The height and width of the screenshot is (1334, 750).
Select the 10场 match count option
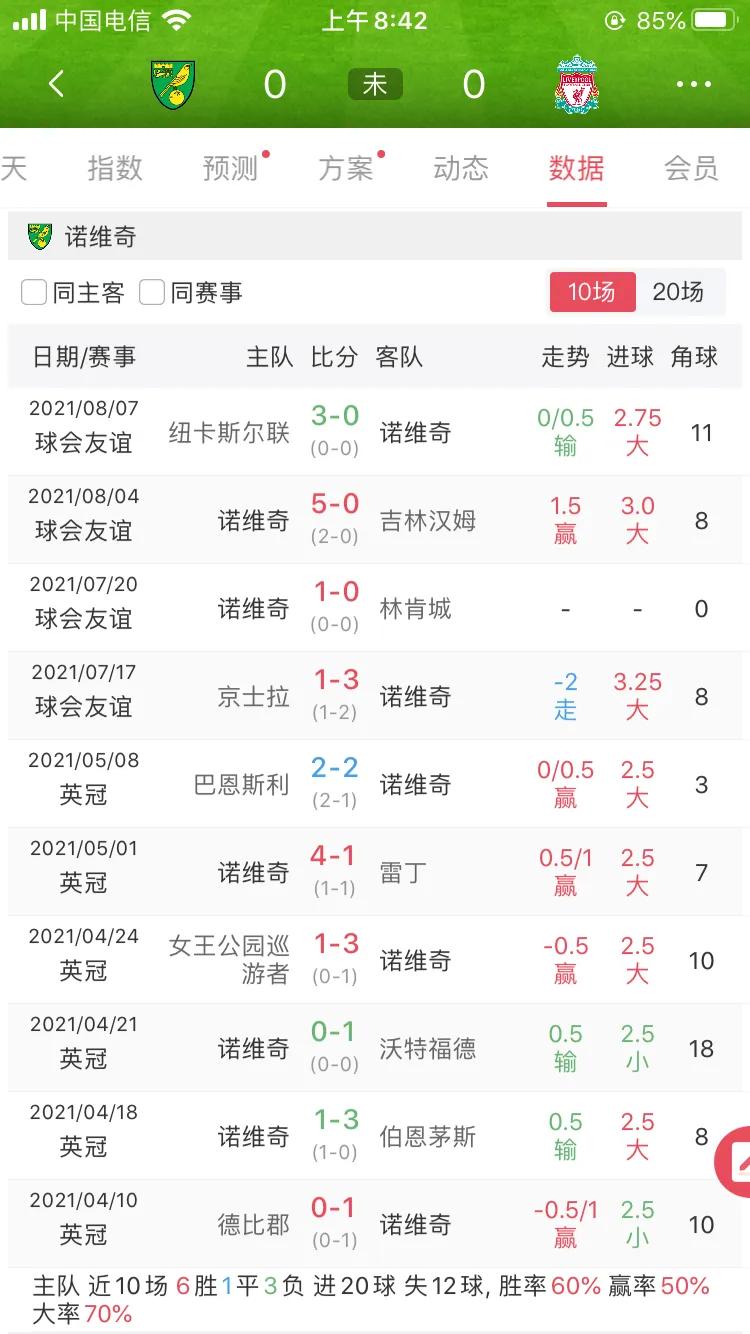[592, 293]
